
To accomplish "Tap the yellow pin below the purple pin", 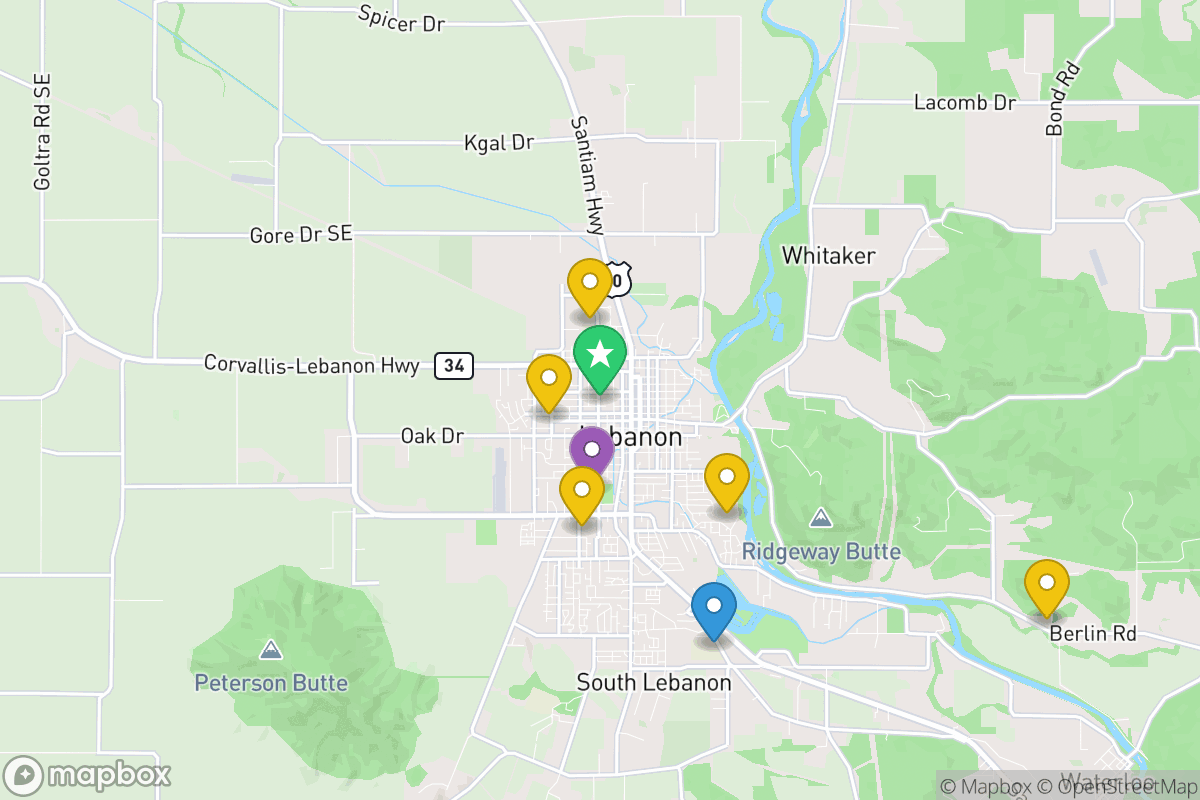I will tap(581, 491).
